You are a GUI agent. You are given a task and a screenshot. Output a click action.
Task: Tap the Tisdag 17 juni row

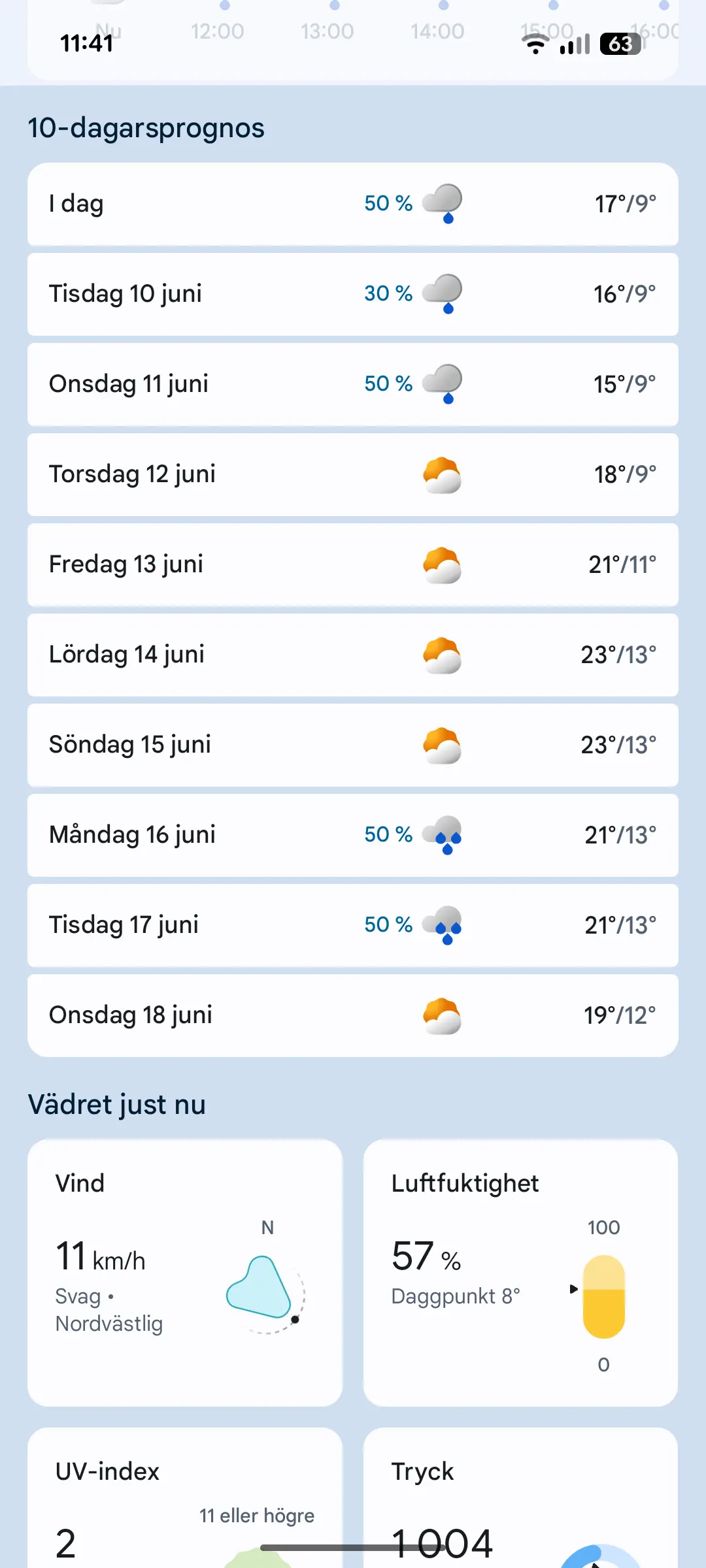pyautogui.click(x=353, y=925)
